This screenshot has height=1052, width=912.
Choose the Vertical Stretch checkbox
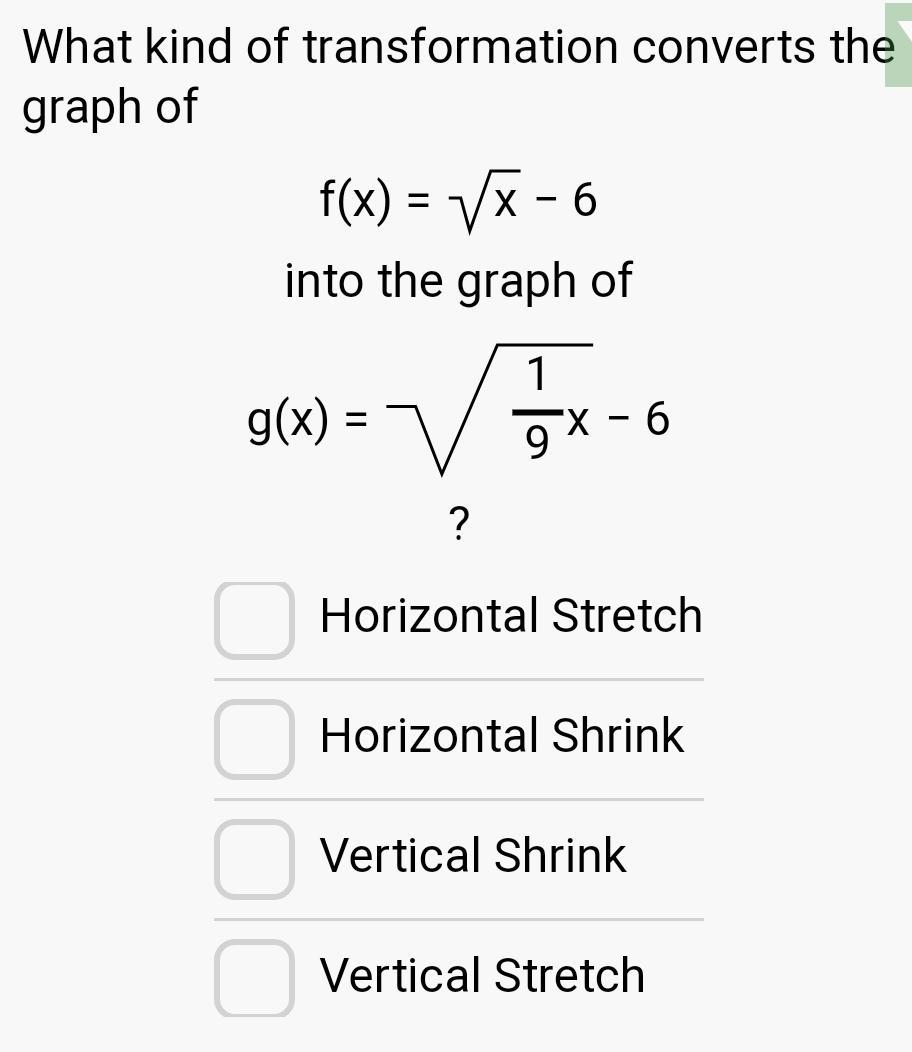click(x=254, y=977)
